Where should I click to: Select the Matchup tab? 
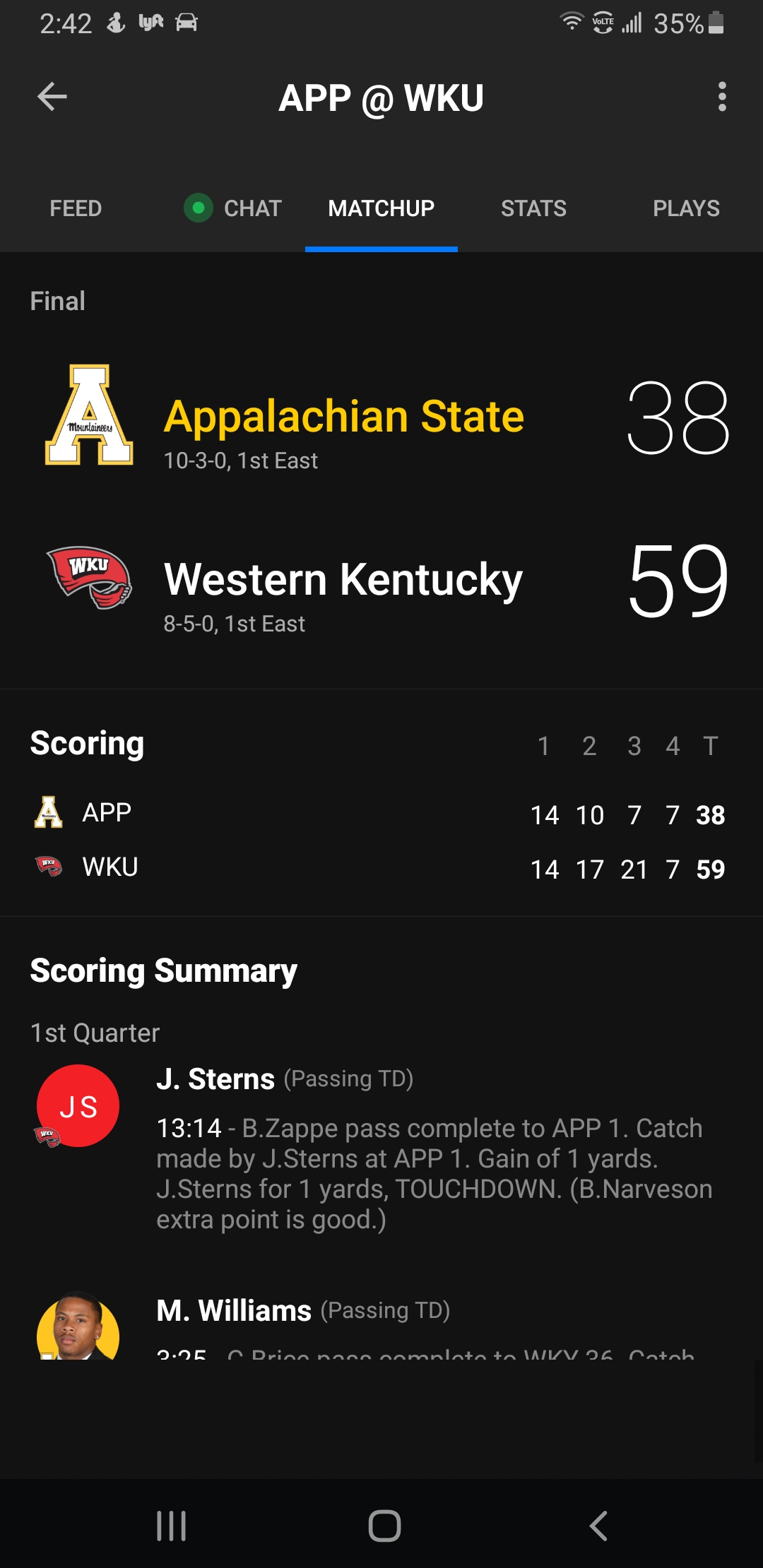point(381,208)
